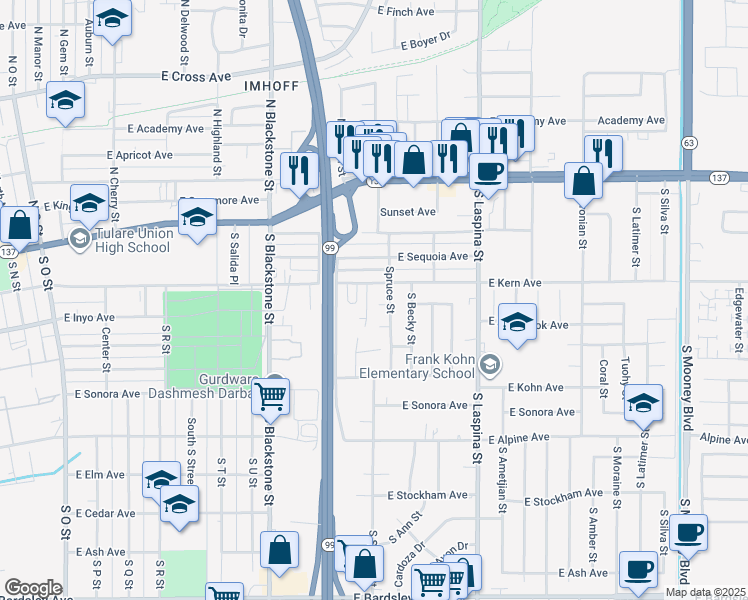Tap the restaurant marker beside S Blackstone St
The image size is (748, 600).
coord(299,169)
